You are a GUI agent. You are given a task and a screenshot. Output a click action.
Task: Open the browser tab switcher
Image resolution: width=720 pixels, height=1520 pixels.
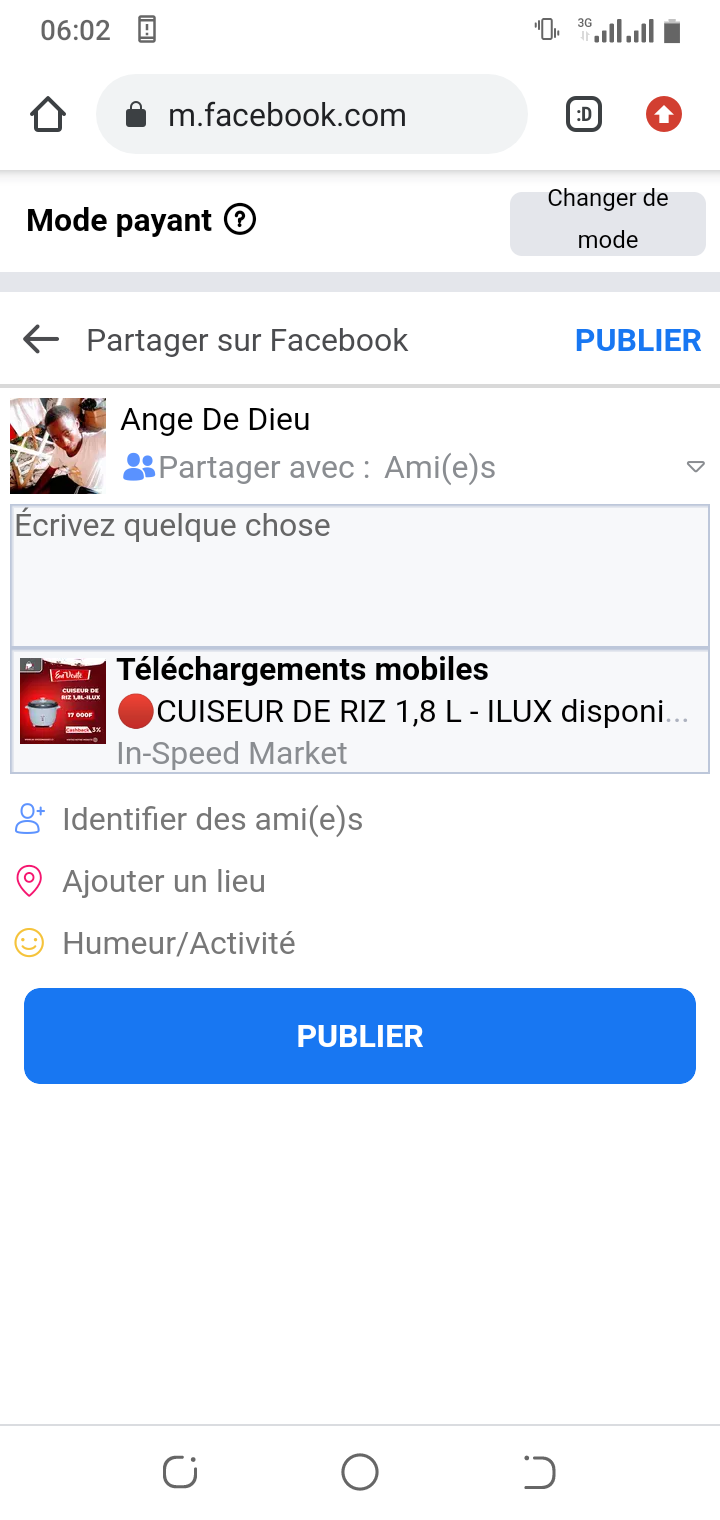(x=584, y=115)
